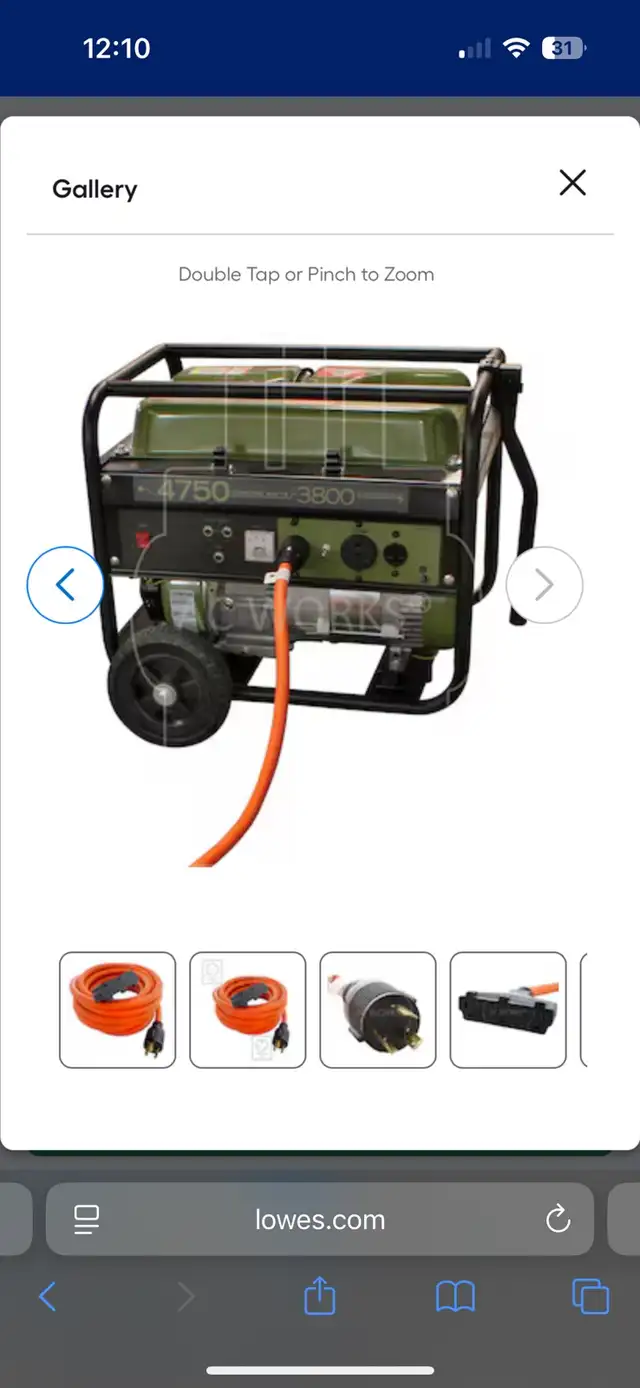Image resolution: width=640 pixels, height=1388 pixels.
Task: Open Safari bookmarks
Action: 456,1297
